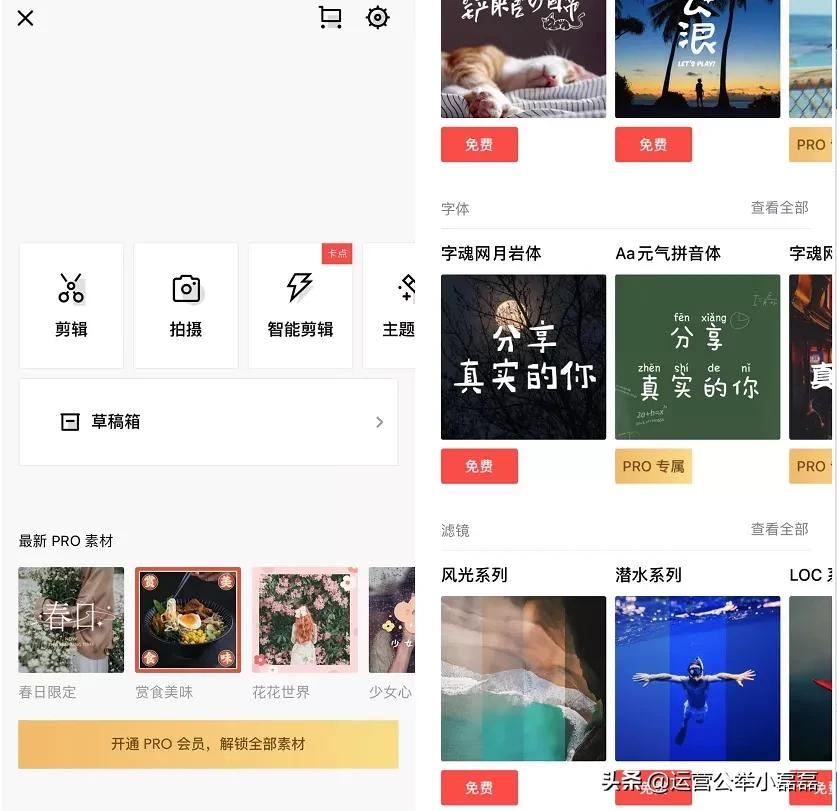The height and width of the screenshot is (811, 837).
Task: Tap PRO 专属 under Aa元气拼音体
Action: pos(653,466)
